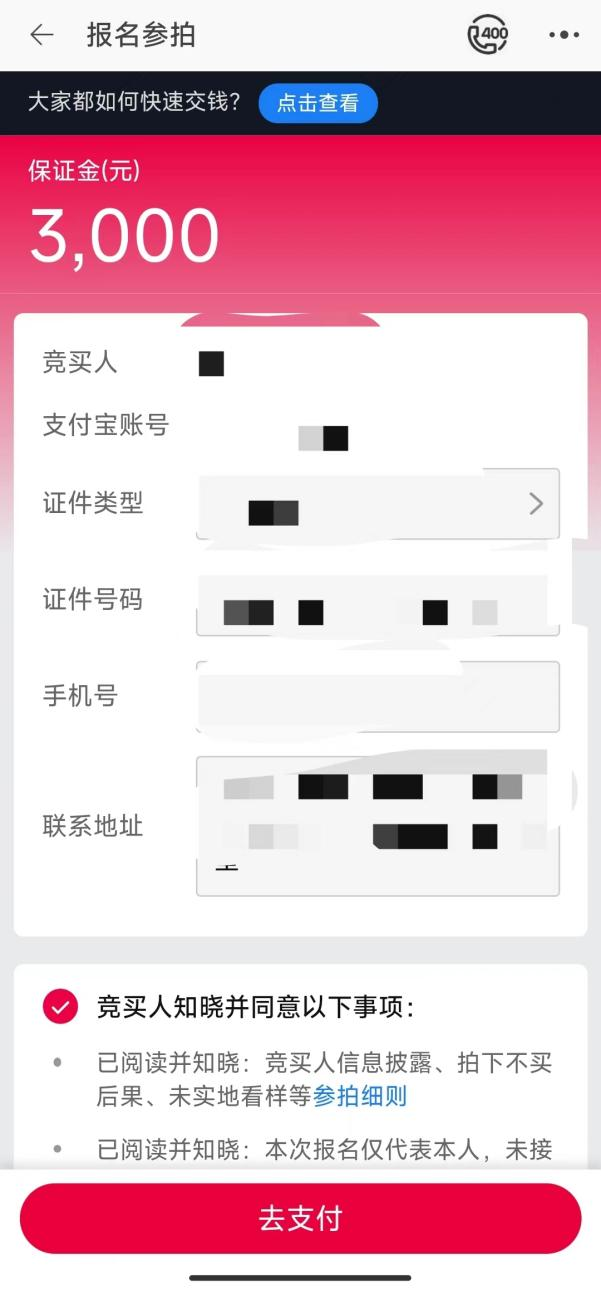Open the 证件类型 dropdown
Screen dimensions: 601x1290
378,503
